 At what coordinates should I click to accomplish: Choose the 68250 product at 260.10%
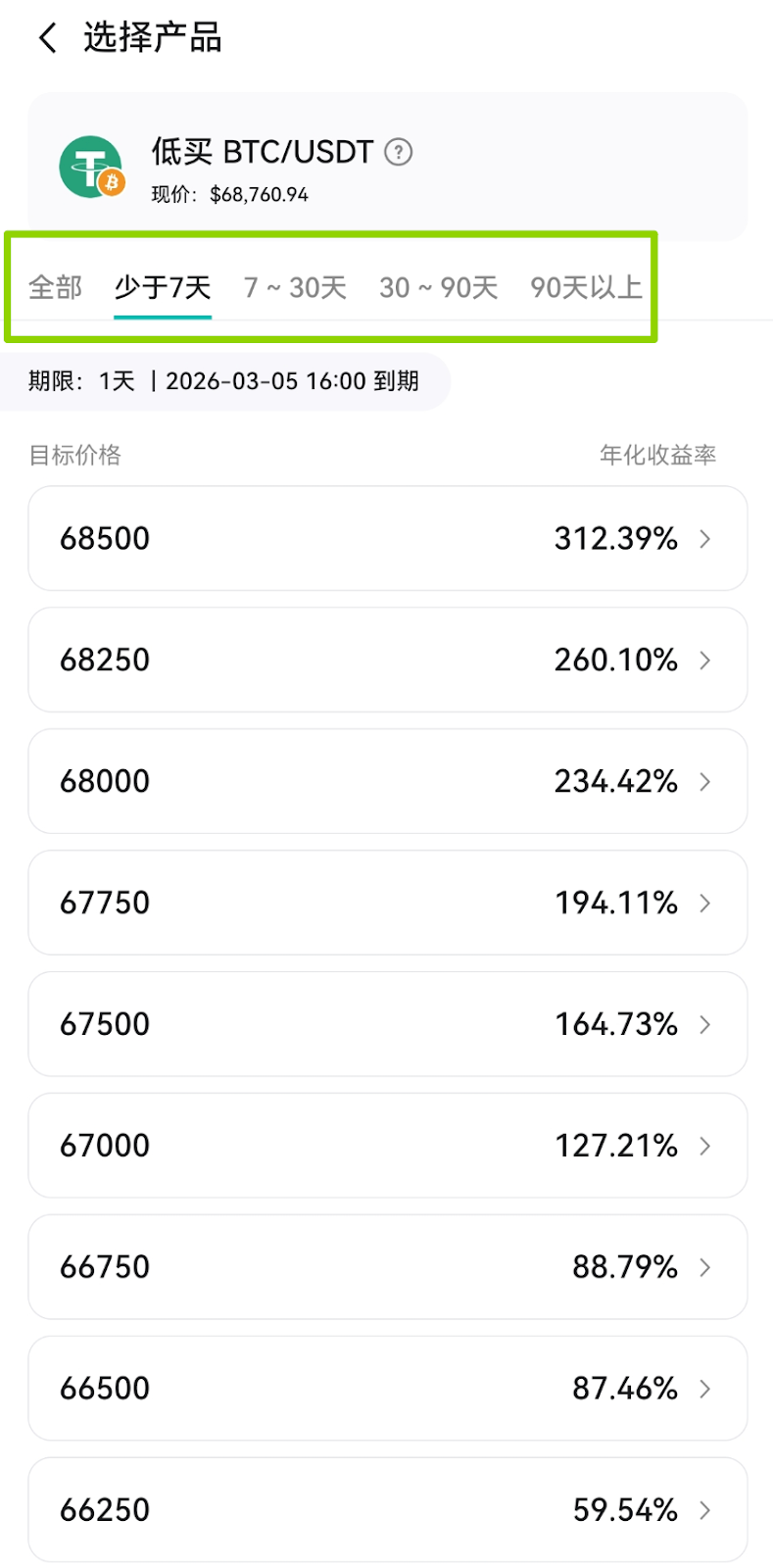click(388, 660)
